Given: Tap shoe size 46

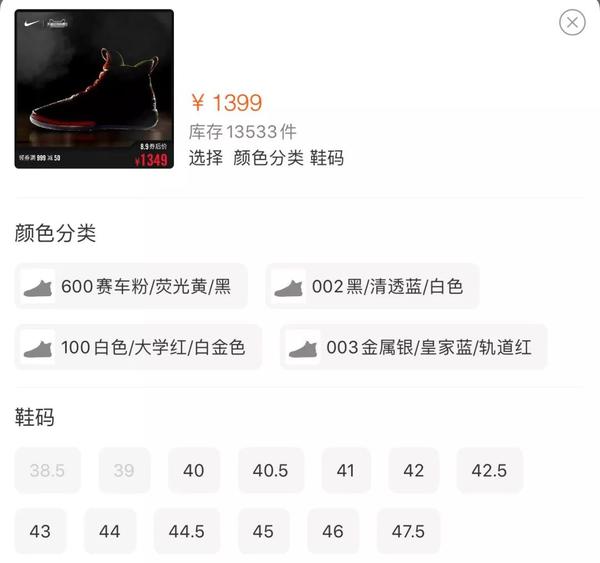Looking at the screenshot, I should click(332, 531).
